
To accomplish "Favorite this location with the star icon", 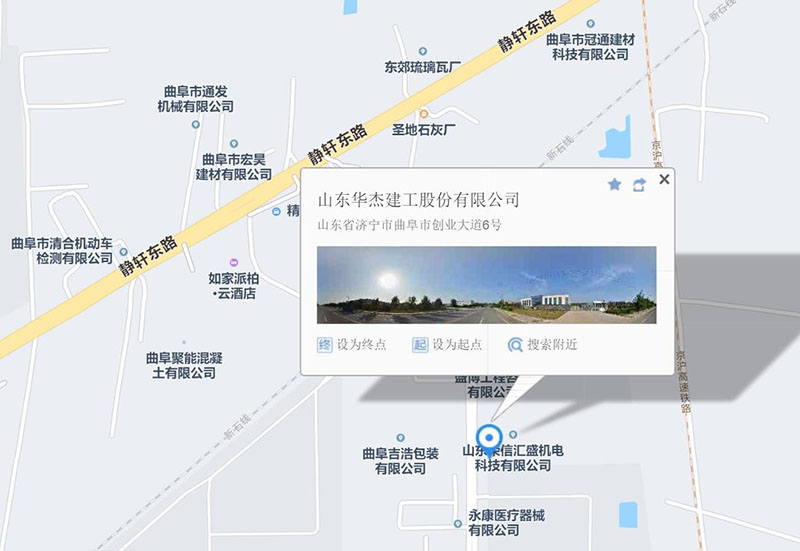I will tap(614, 184).
